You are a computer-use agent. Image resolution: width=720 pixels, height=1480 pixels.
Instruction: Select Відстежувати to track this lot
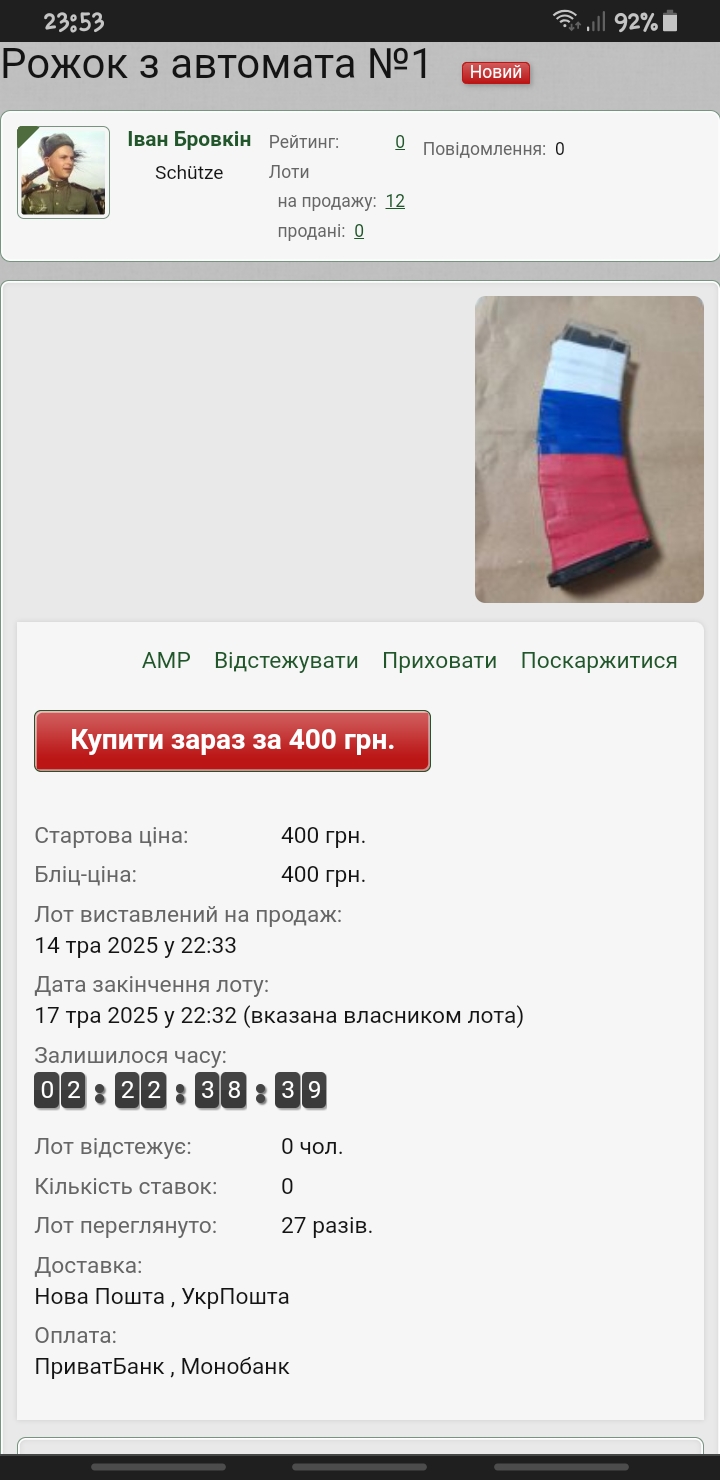click(286, 660)
